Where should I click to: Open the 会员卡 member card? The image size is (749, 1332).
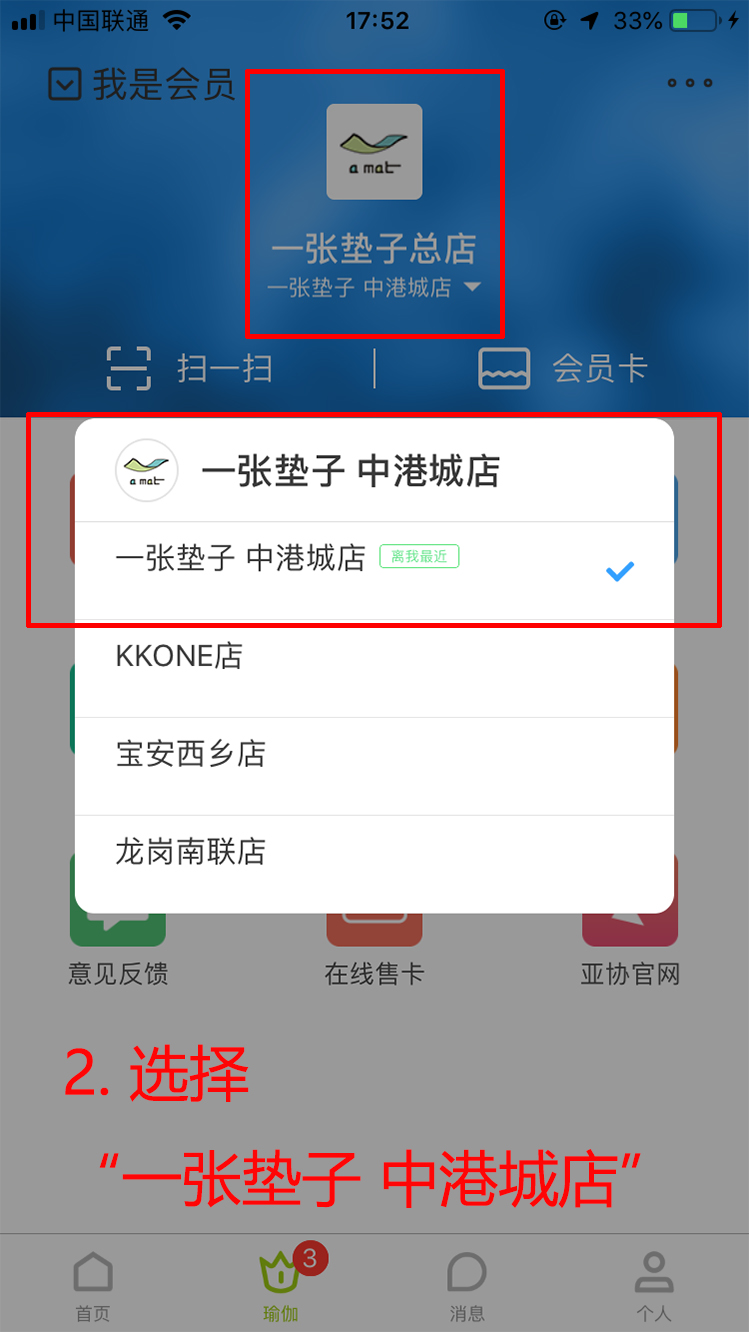click(x=563, y=369)
